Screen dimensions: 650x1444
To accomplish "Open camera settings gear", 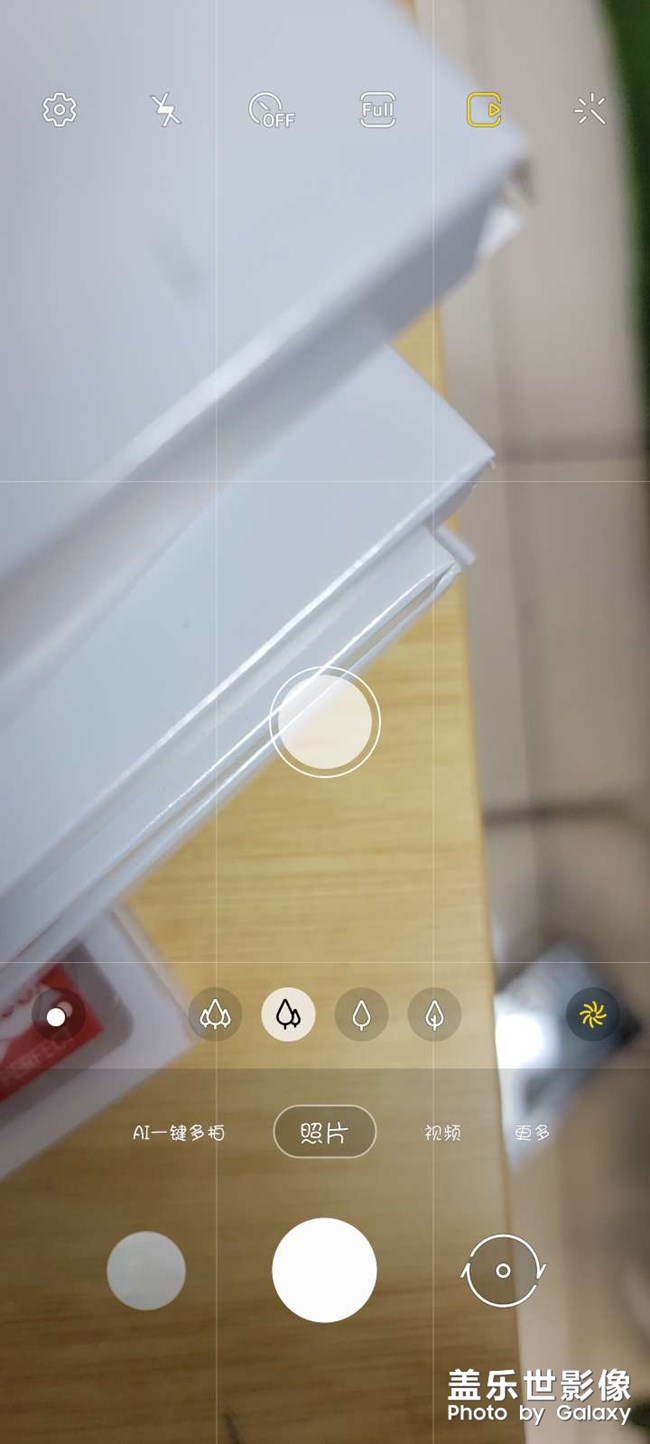I will point(60,109).
